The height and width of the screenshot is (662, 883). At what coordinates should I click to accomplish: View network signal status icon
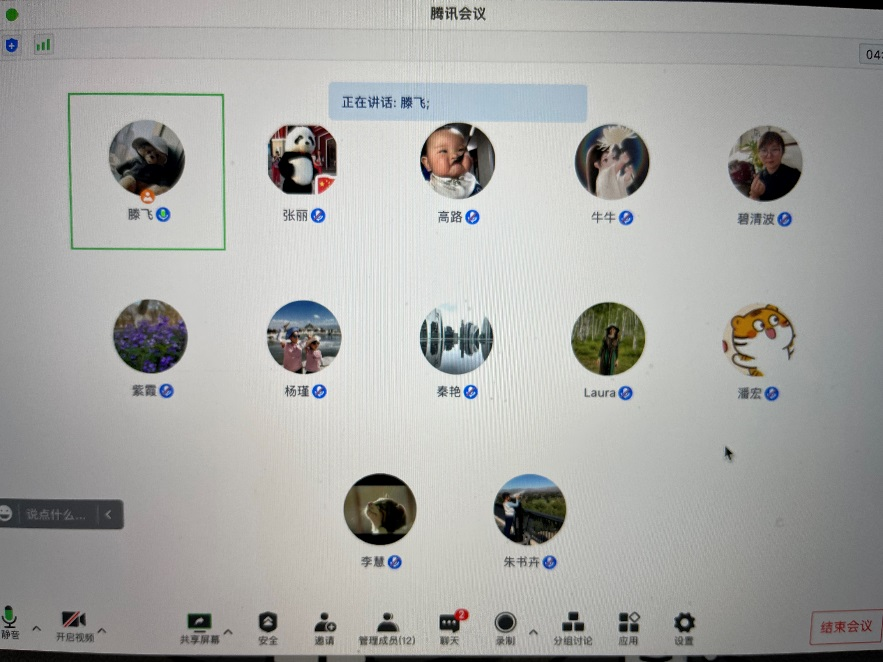[43, 45]
